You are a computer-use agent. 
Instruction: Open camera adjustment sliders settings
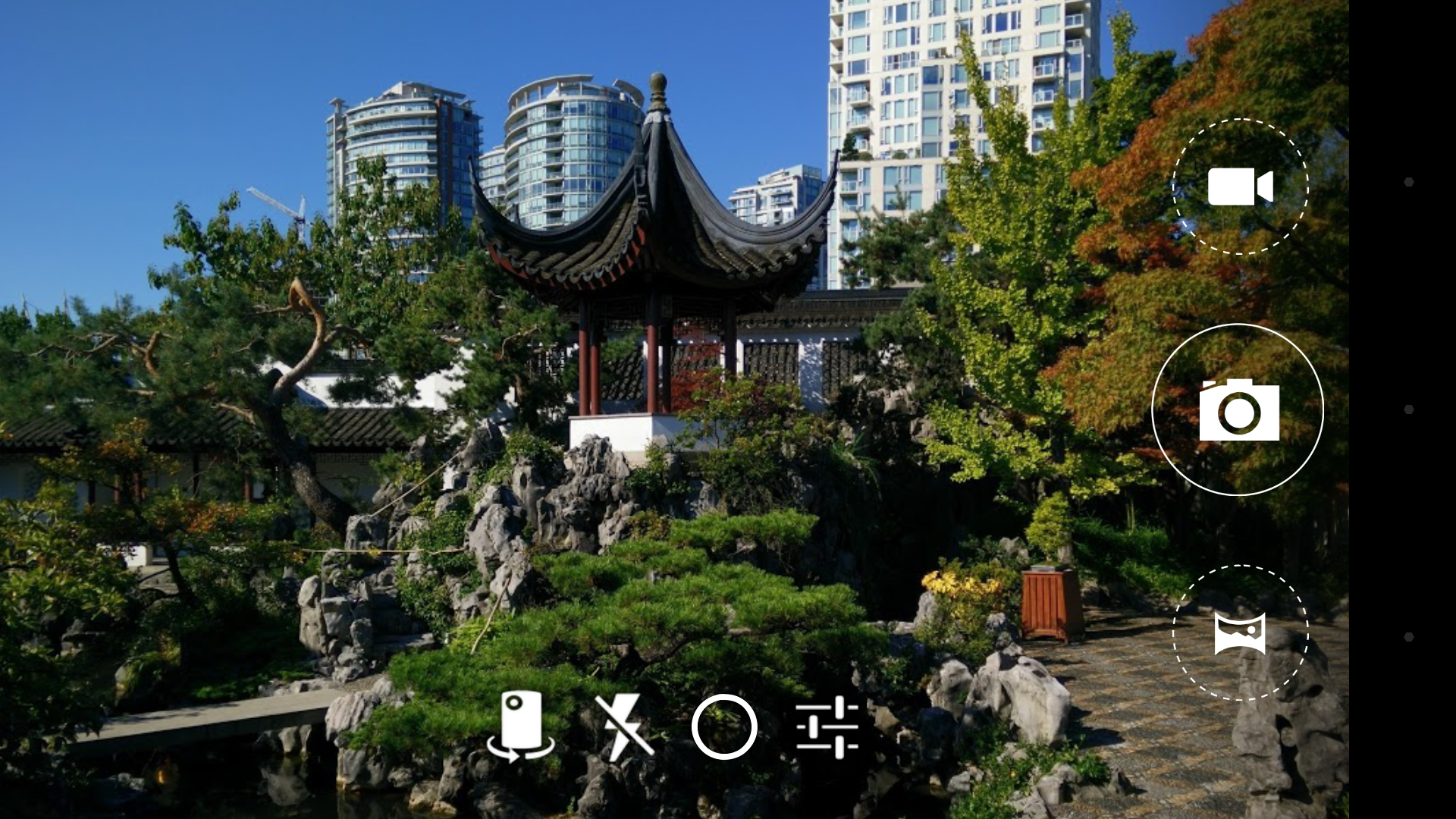pyautogui.click(x=827, y=726)
